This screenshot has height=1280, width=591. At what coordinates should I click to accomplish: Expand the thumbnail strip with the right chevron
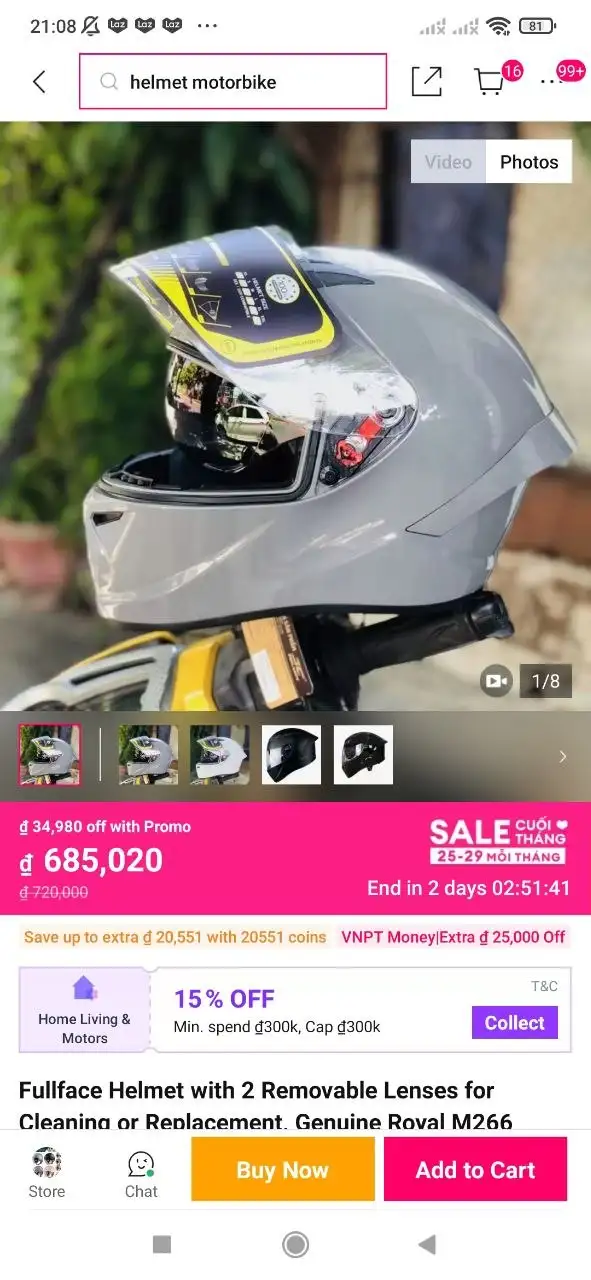(563, 756)
